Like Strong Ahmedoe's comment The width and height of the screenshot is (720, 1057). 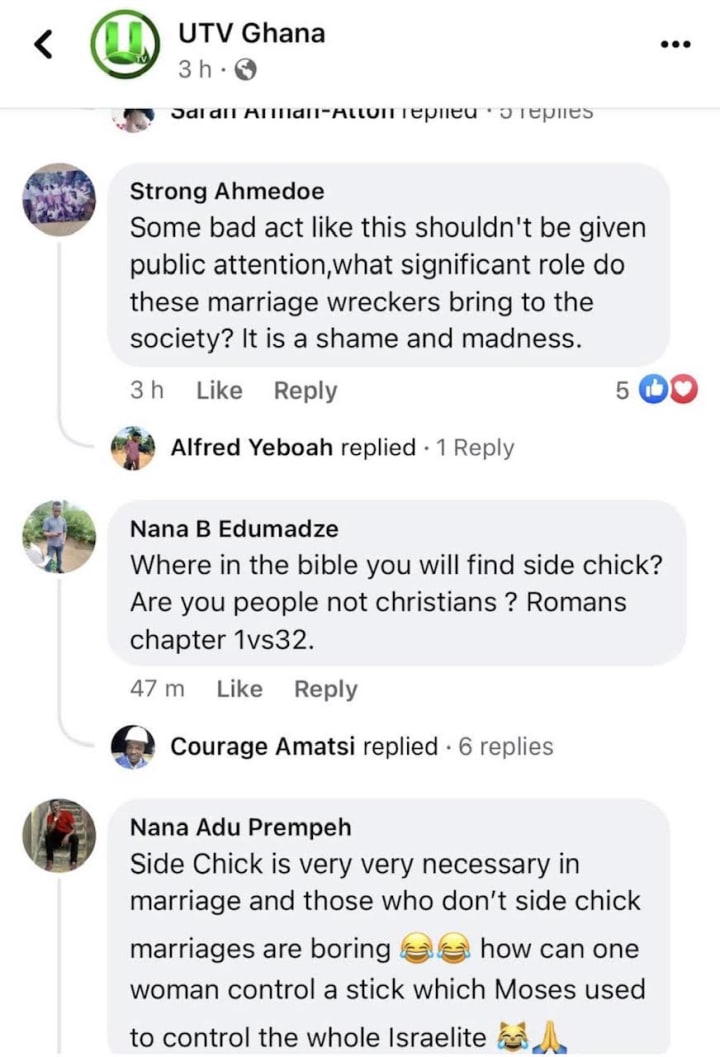219,391
